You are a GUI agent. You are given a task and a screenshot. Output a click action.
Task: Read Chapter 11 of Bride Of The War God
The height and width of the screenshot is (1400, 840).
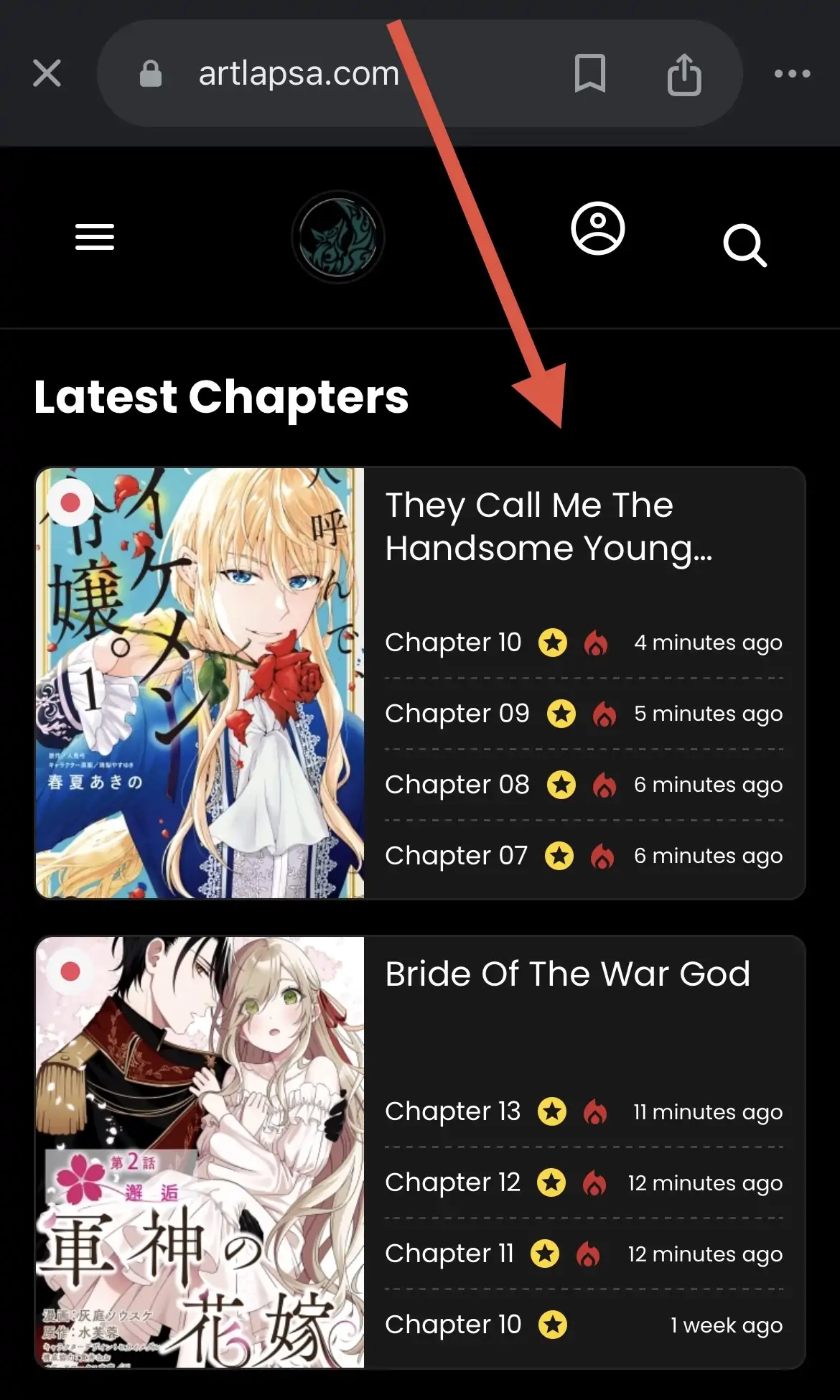449,1254
